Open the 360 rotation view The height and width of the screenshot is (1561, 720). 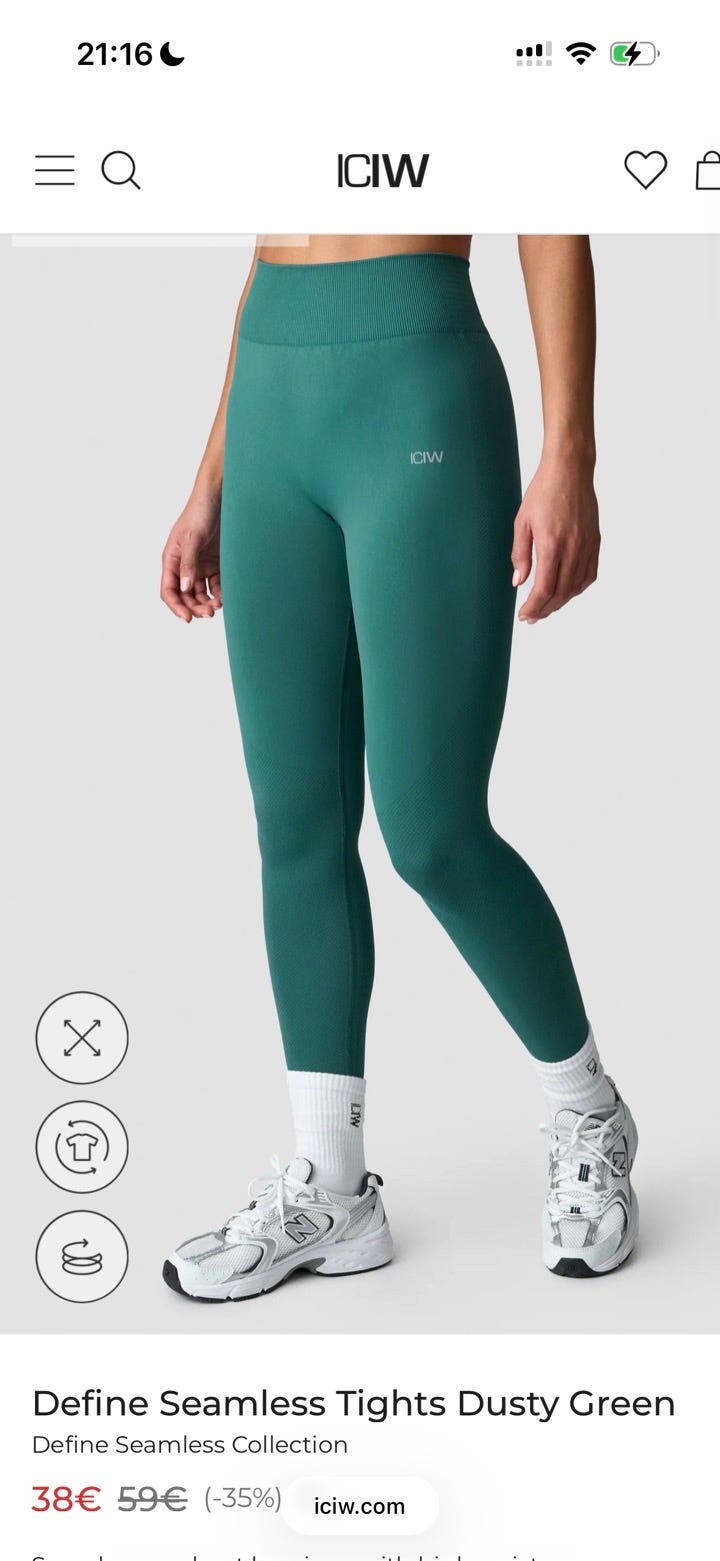pyautogui.click(x=82, y=1256)
